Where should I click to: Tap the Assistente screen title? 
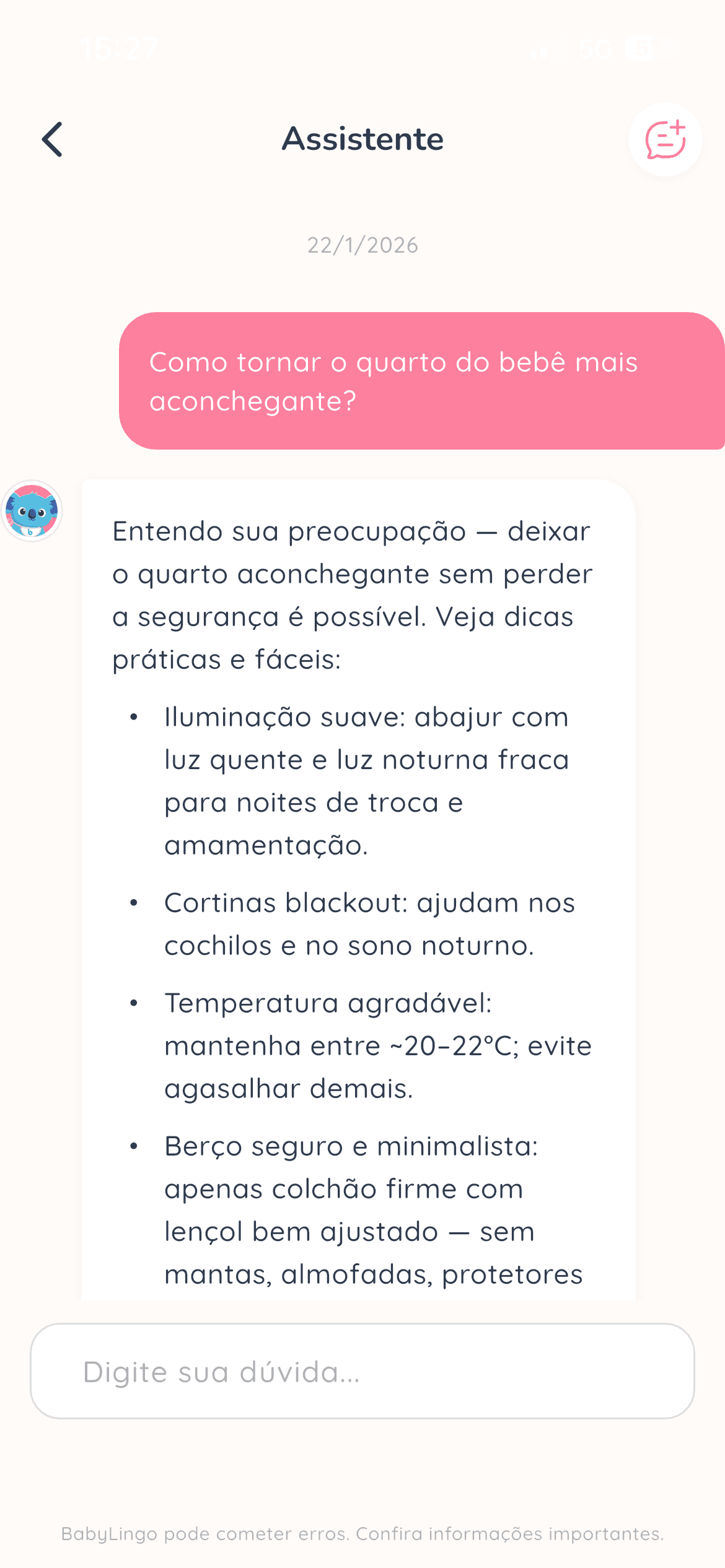[362, 139]
